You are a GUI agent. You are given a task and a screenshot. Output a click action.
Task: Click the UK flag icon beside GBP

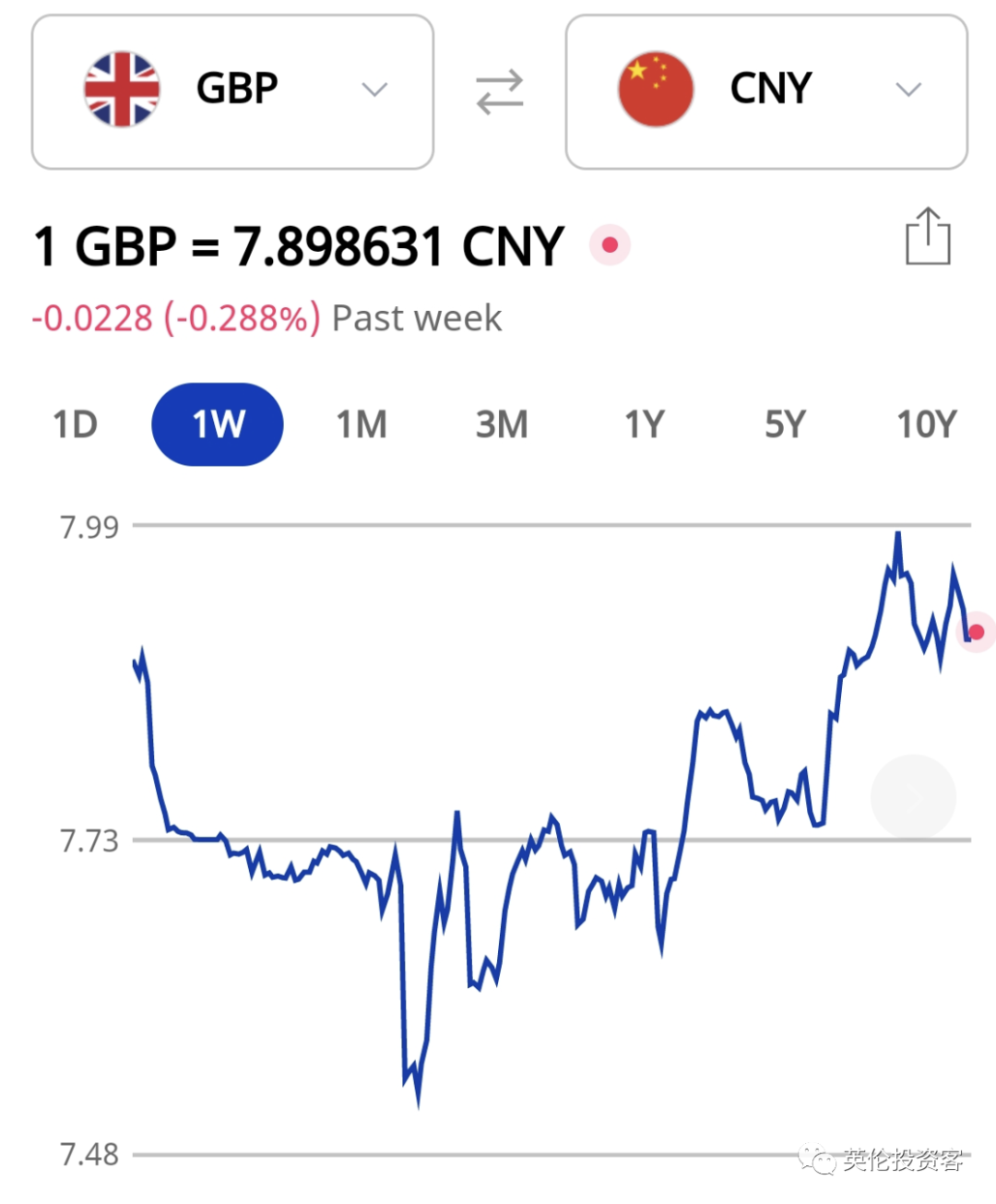click(121, 89)
